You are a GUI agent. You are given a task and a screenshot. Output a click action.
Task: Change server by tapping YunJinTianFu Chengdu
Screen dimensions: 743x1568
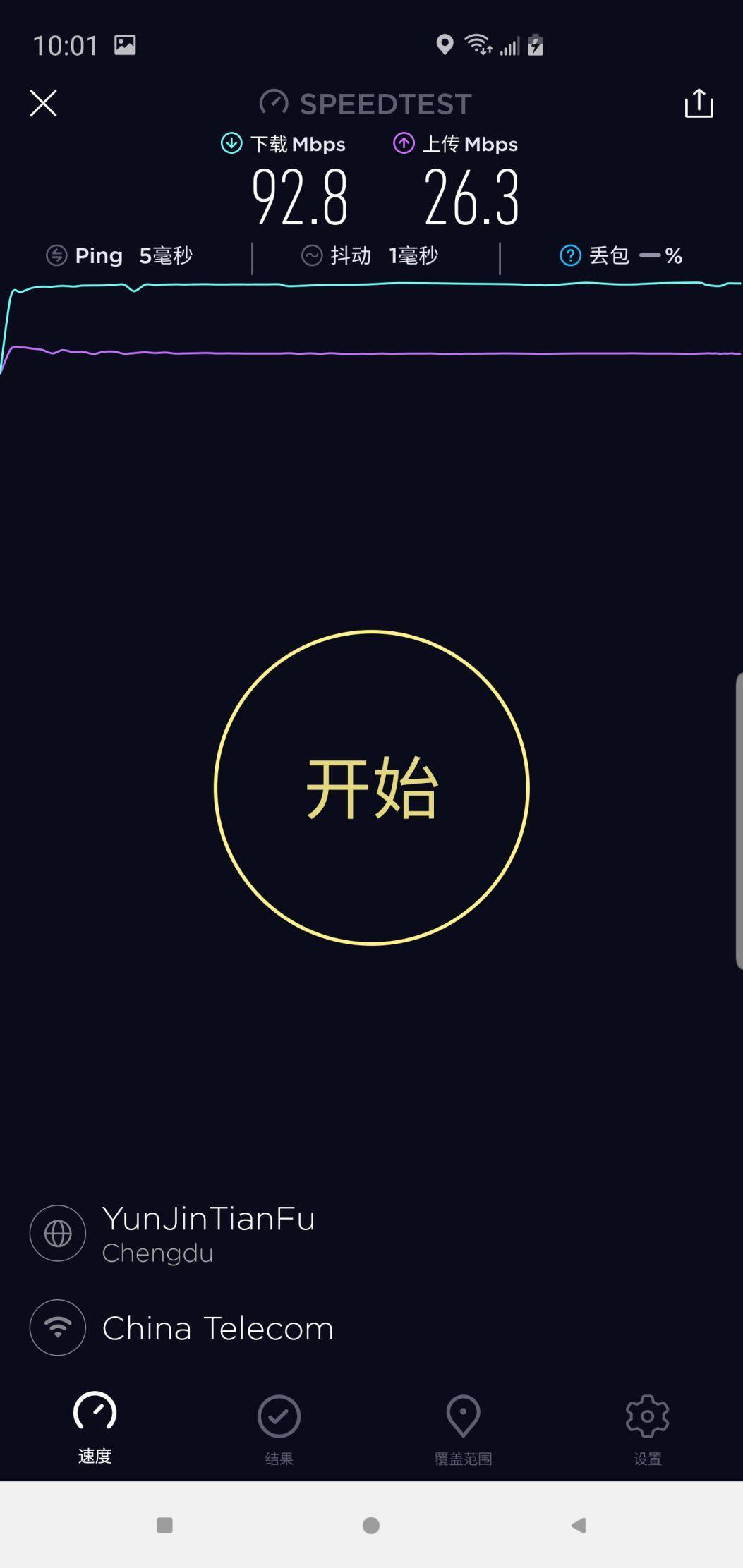208,1234
